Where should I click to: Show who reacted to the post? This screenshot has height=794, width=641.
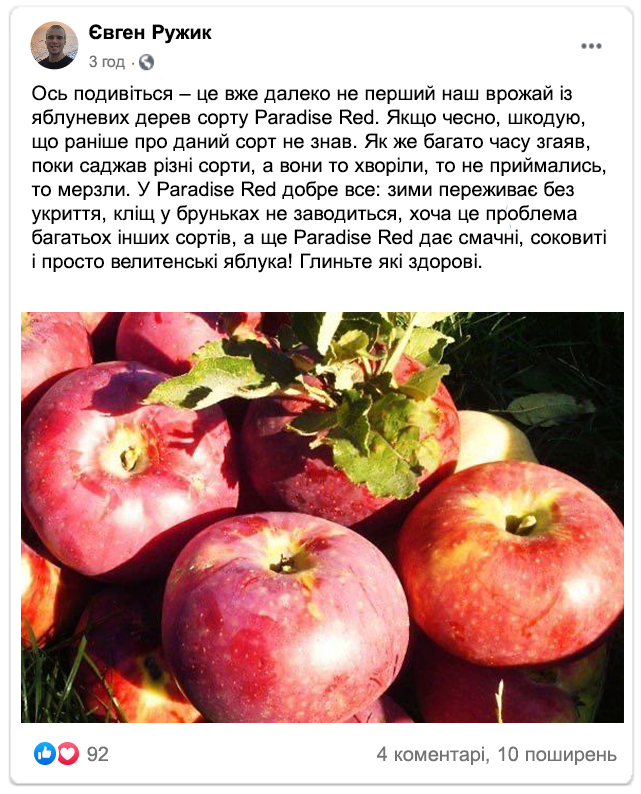click(x=72, y=754)
